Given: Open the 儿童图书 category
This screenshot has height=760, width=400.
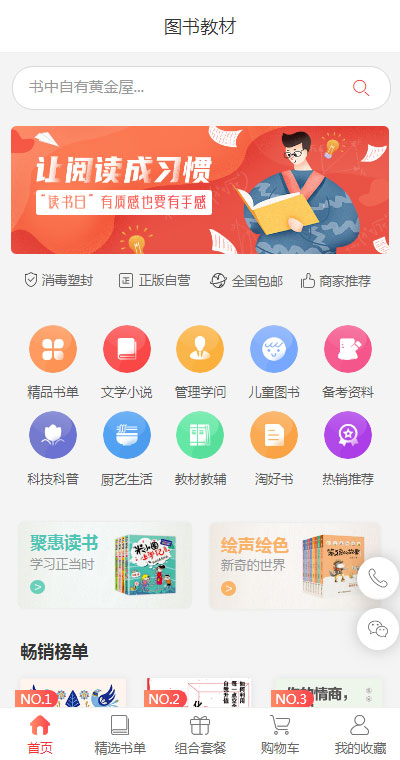Looking at the screenshot, I should click(x=274, y=362).
